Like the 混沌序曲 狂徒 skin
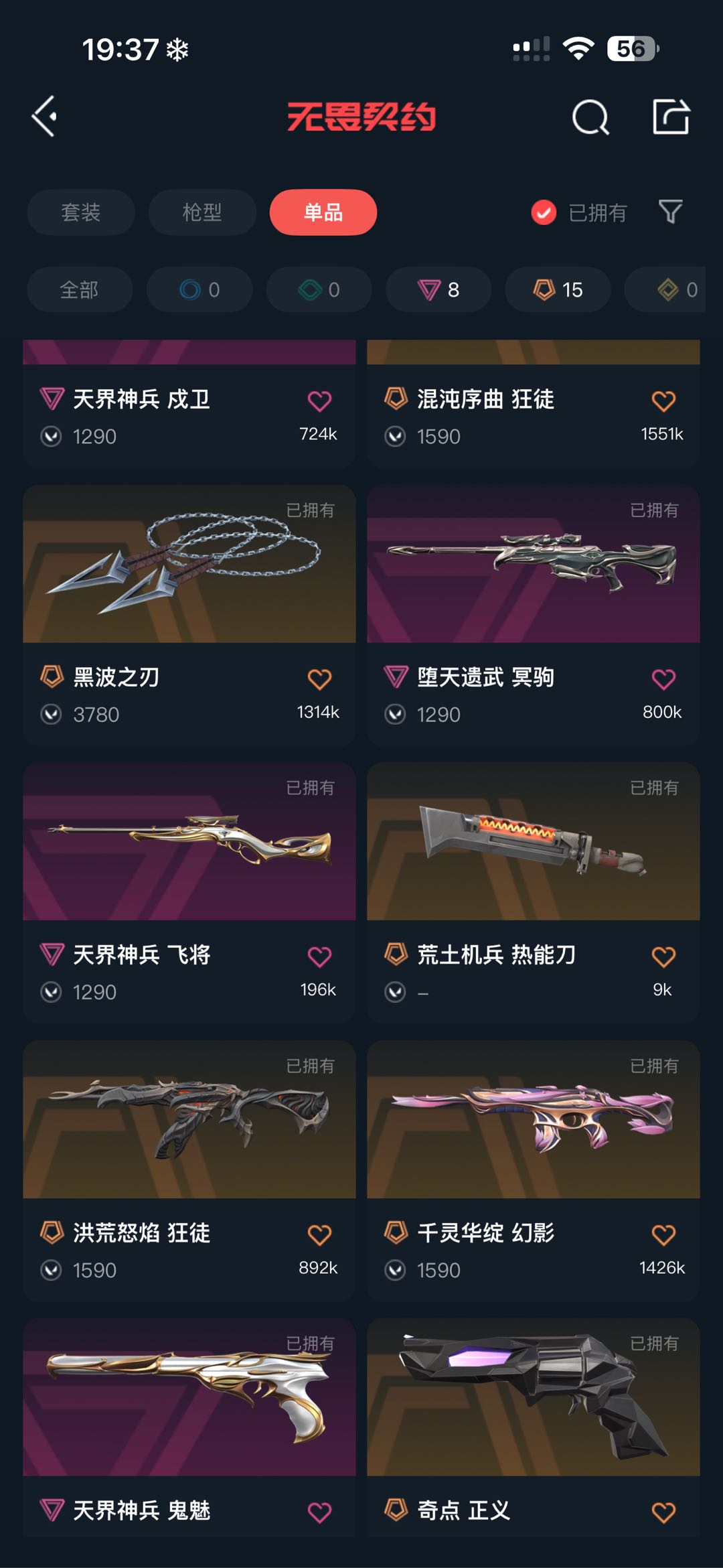 pyautogui.click(x=663, y=401)
